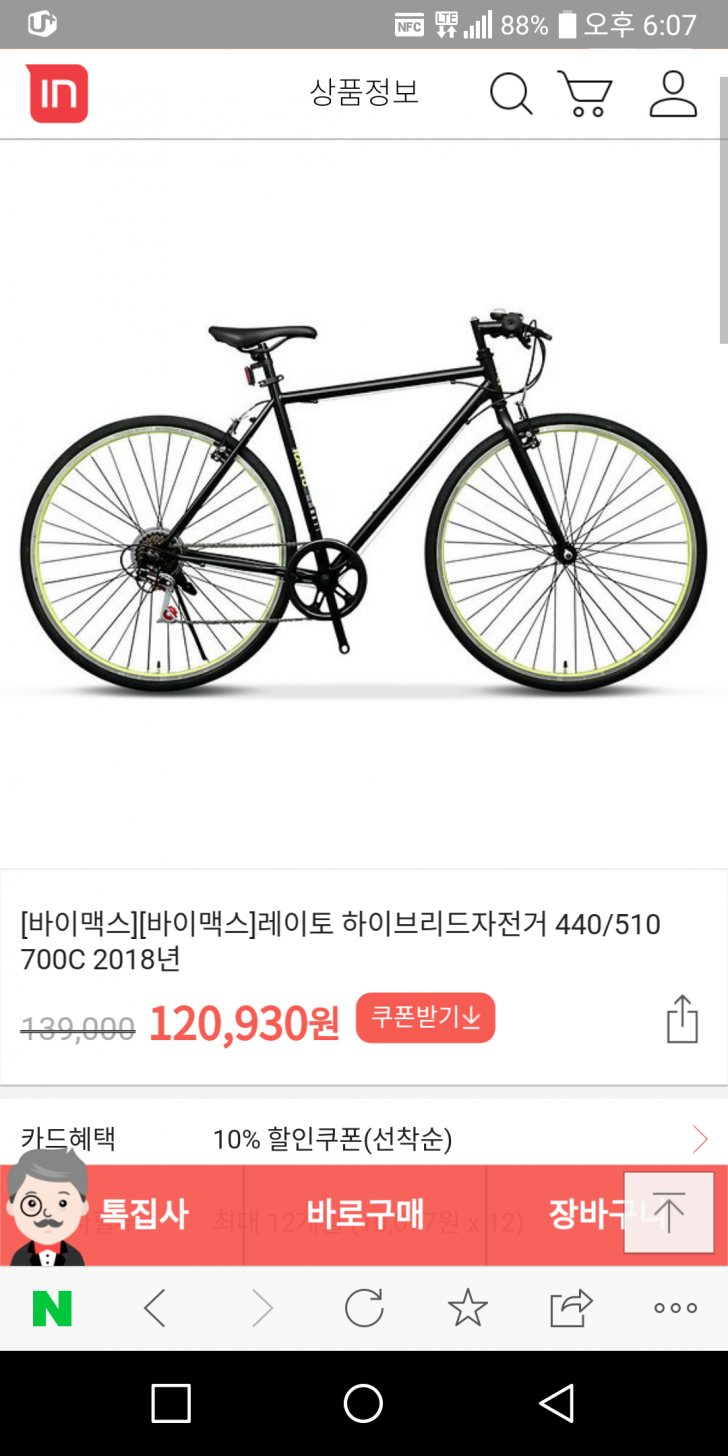Open my account profile

[x=673, y=94]
